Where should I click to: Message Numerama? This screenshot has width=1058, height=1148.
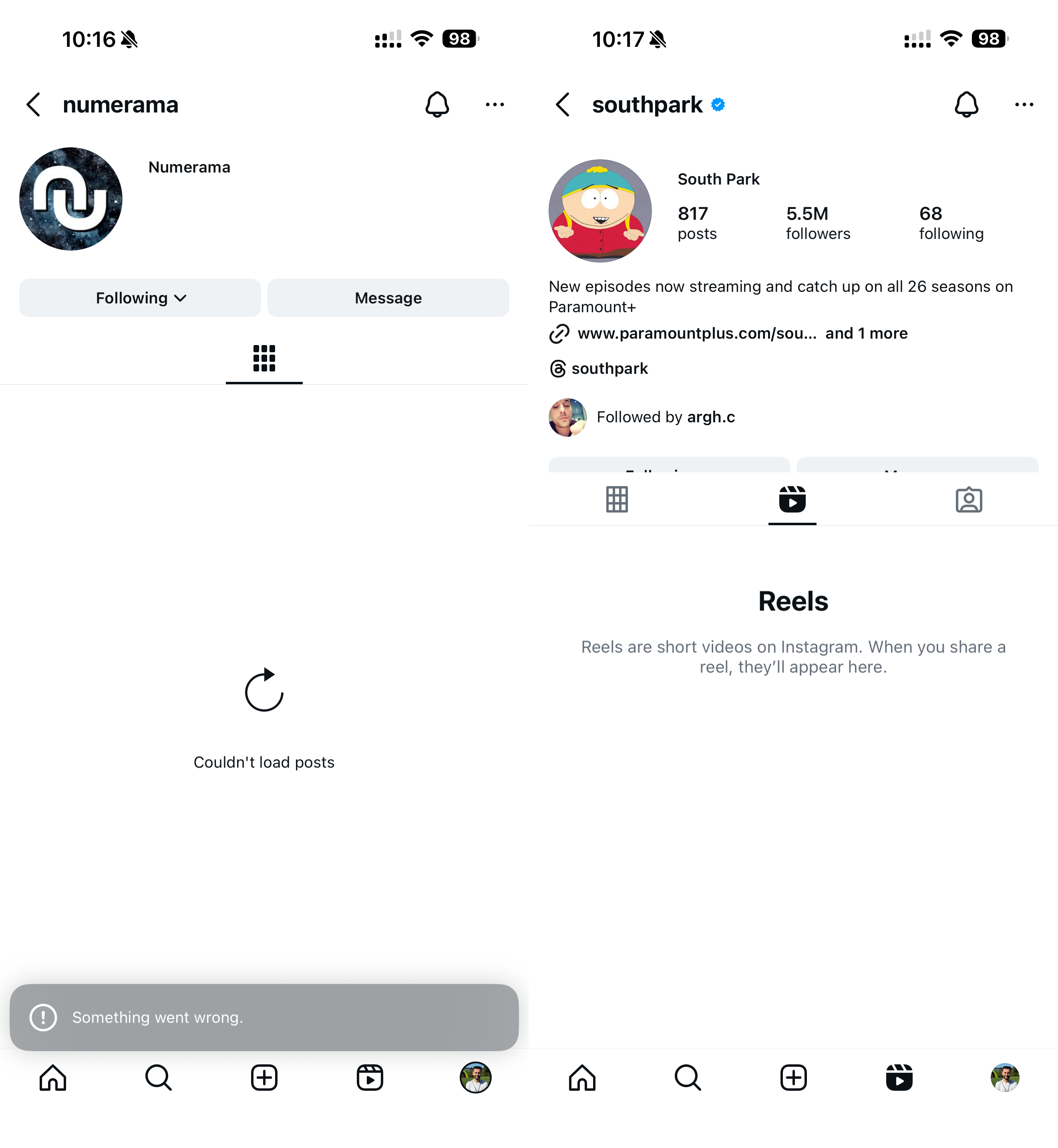tap(388, 298)
